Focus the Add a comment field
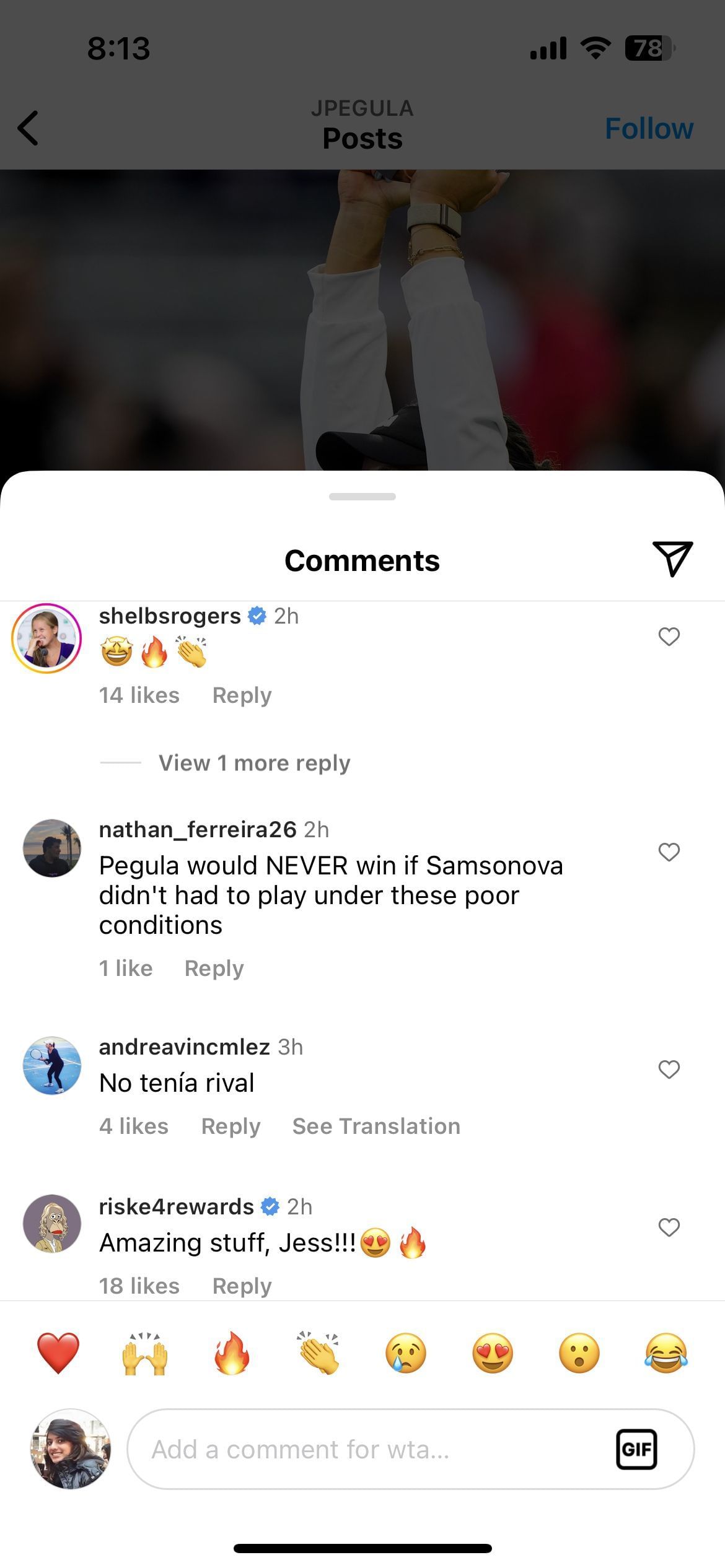Viewport: 725px width, 1568px height. pyautogui.click(x=372, y=1449)
